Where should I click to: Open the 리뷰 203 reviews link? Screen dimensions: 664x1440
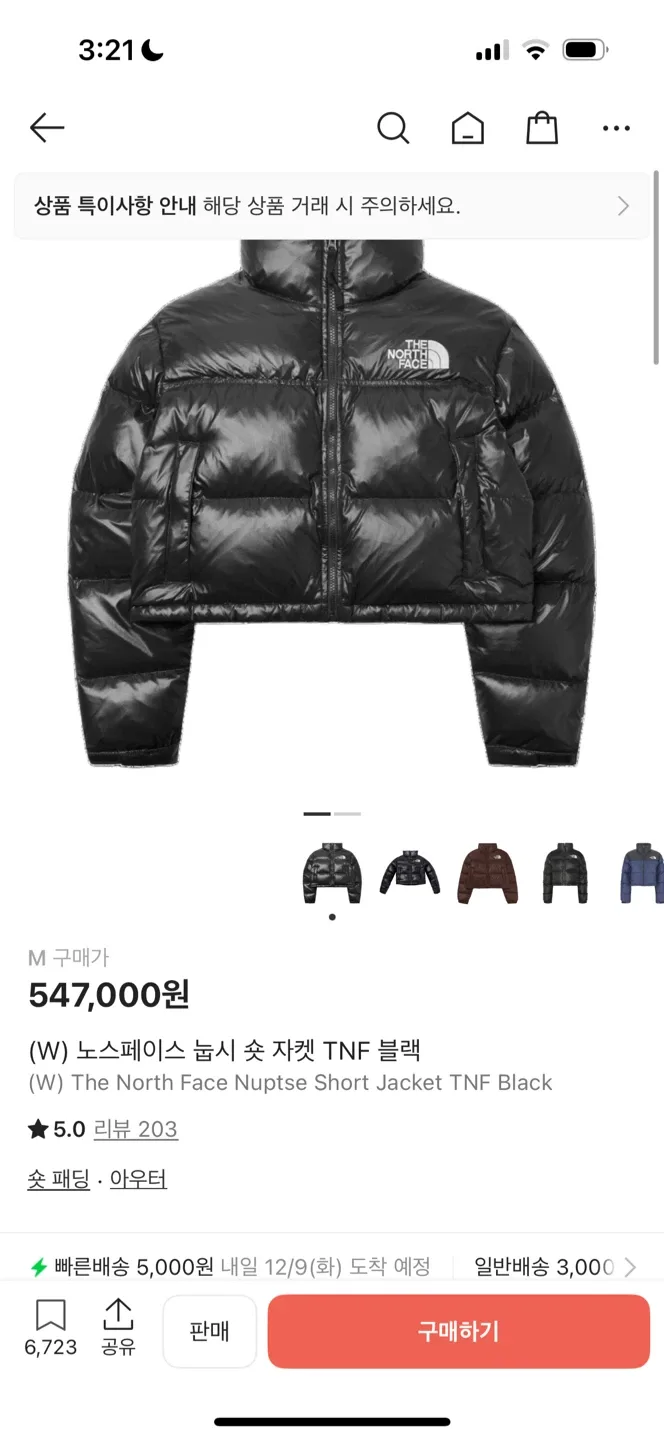point(135,1129)
